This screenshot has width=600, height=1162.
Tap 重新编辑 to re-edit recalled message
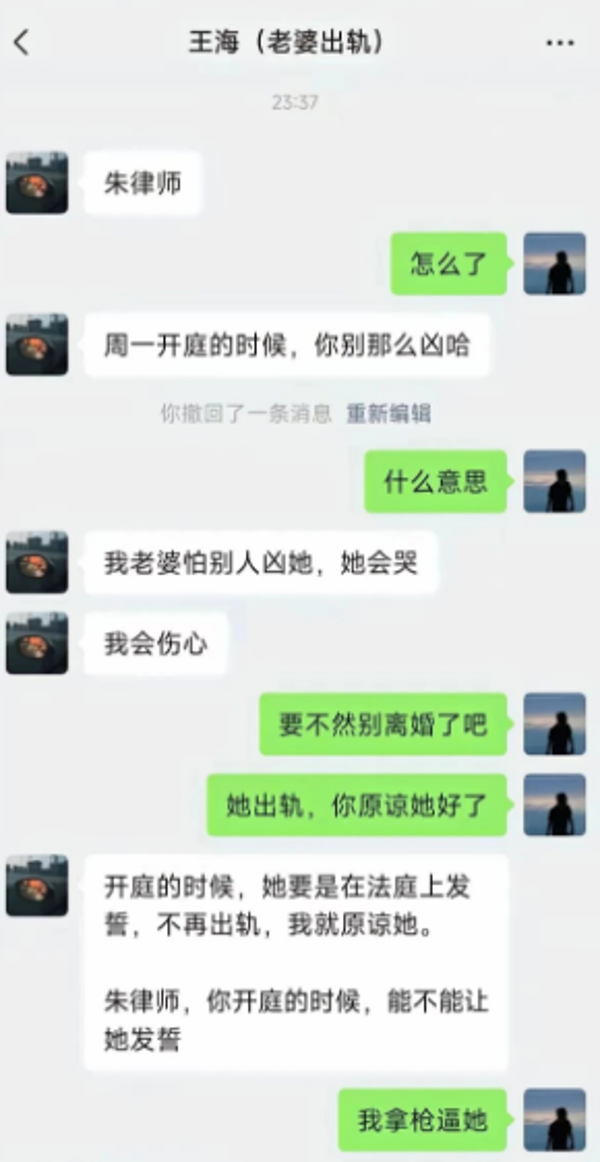click(x=388, y=414)
